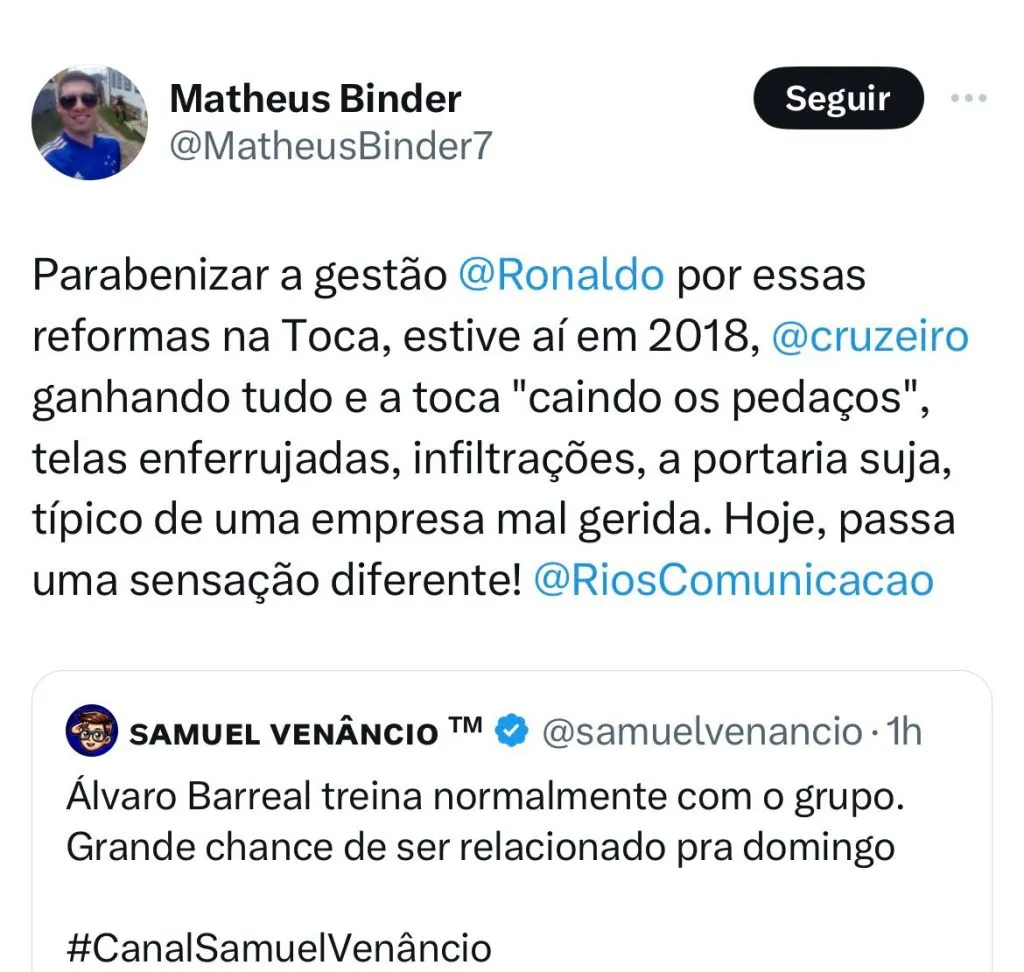Follow Matheus Binder with the Seguir button
Screen dimensions: 1024x972
(x=837, y=98)
